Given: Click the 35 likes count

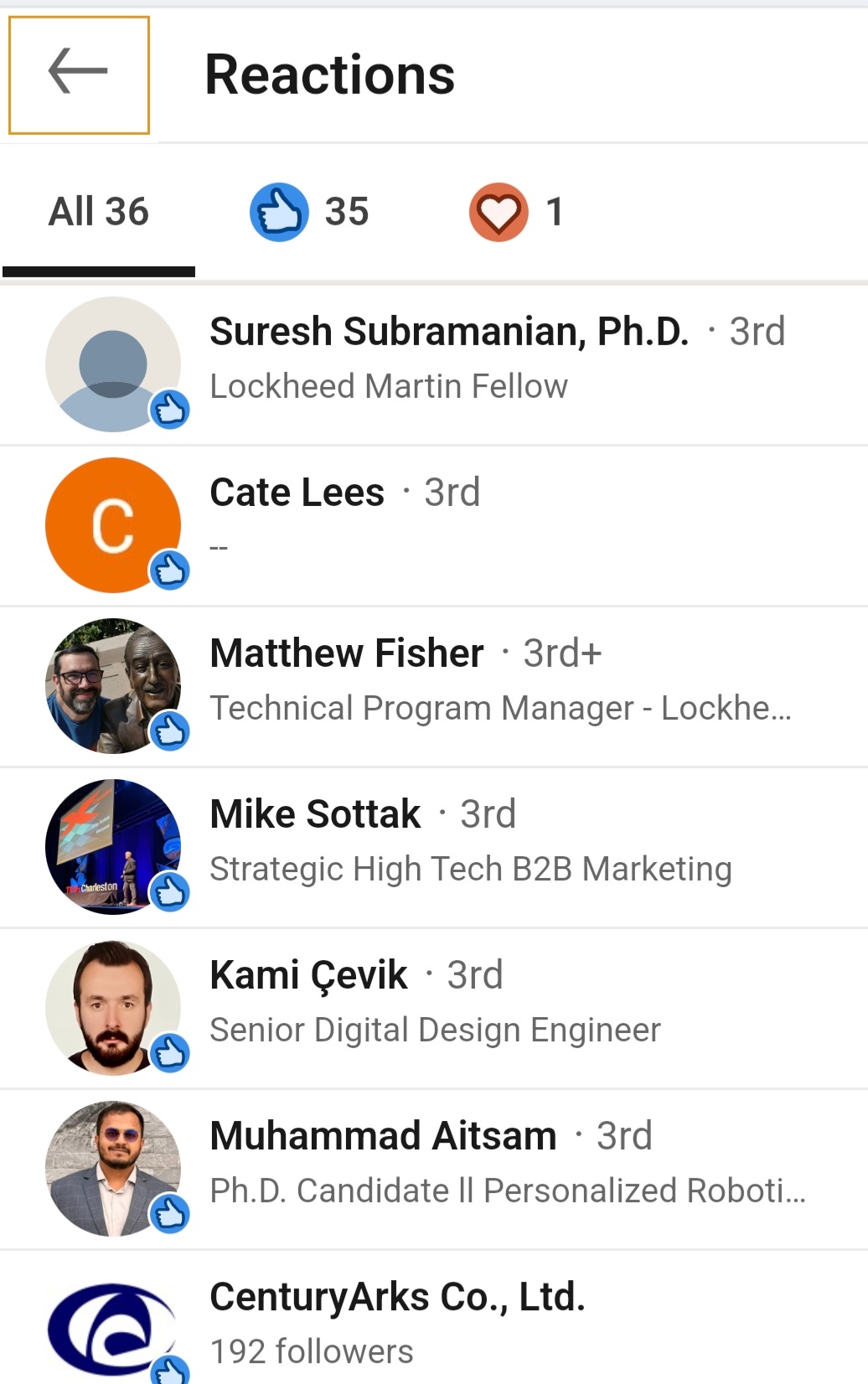Looking at the screenshot, I should pyautogui.click(x=346, y=212).
